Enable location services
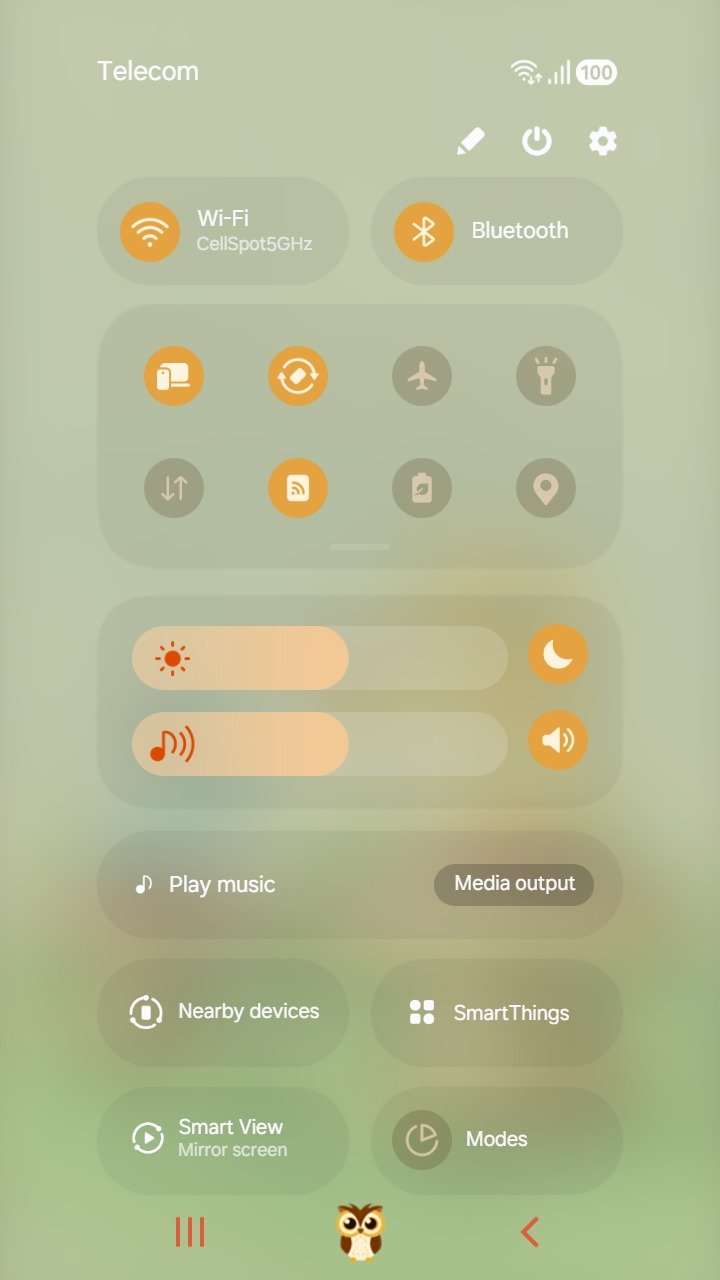720x1280 pixels. [546, 488]
